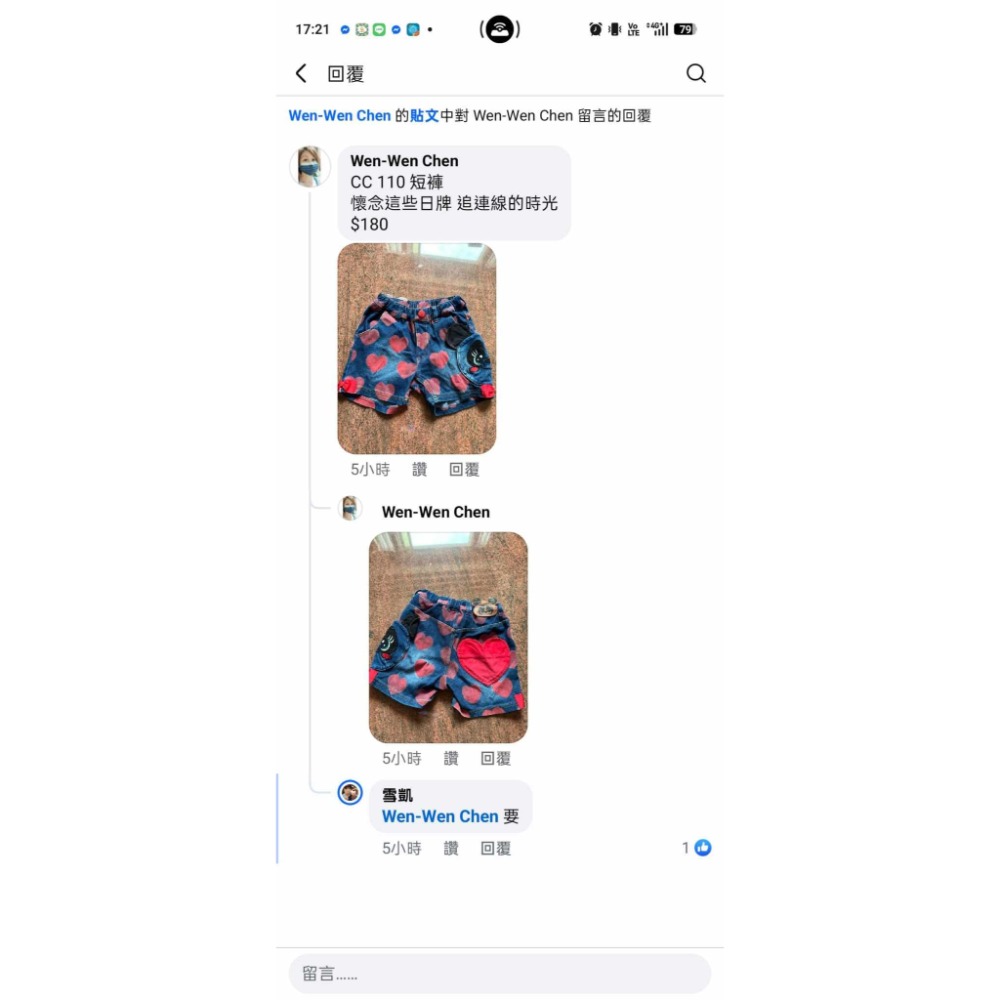Focus the 留言 comment input field
The height and width of the screenshot is (1000, 1000).
[500, 974]
